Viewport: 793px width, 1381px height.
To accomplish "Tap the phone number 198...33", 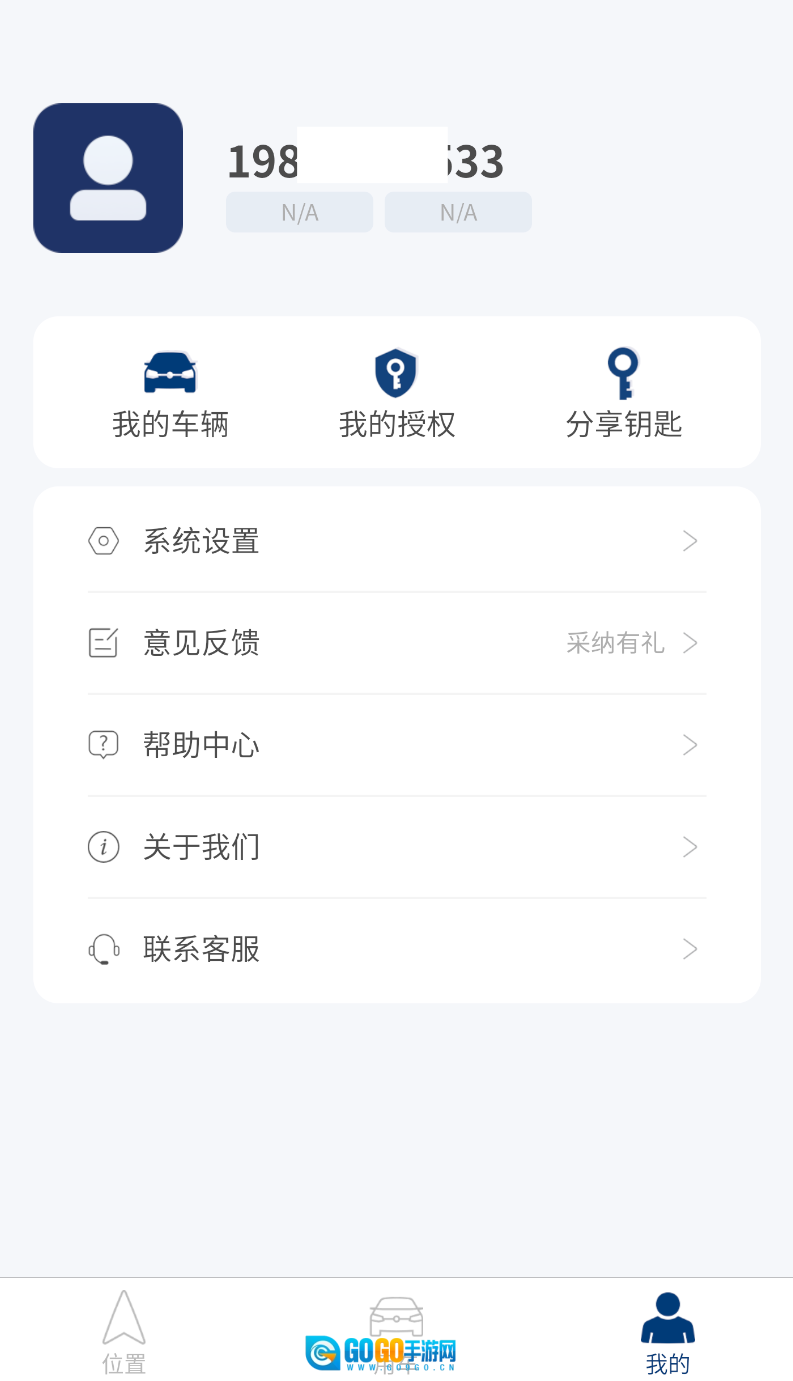I will [366, 160].
